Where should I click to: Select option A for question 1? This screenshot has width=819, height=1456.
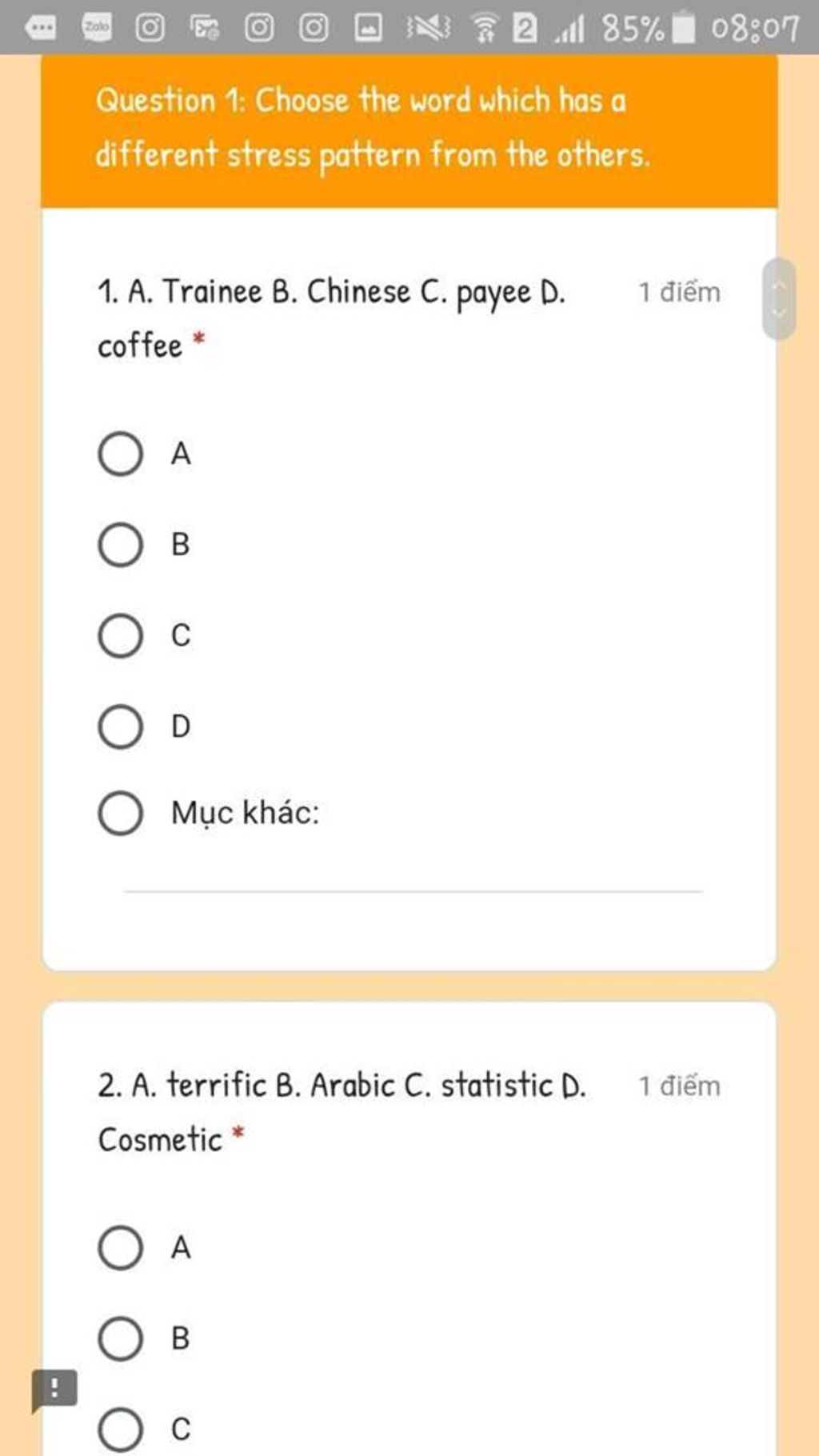point(121,454)
